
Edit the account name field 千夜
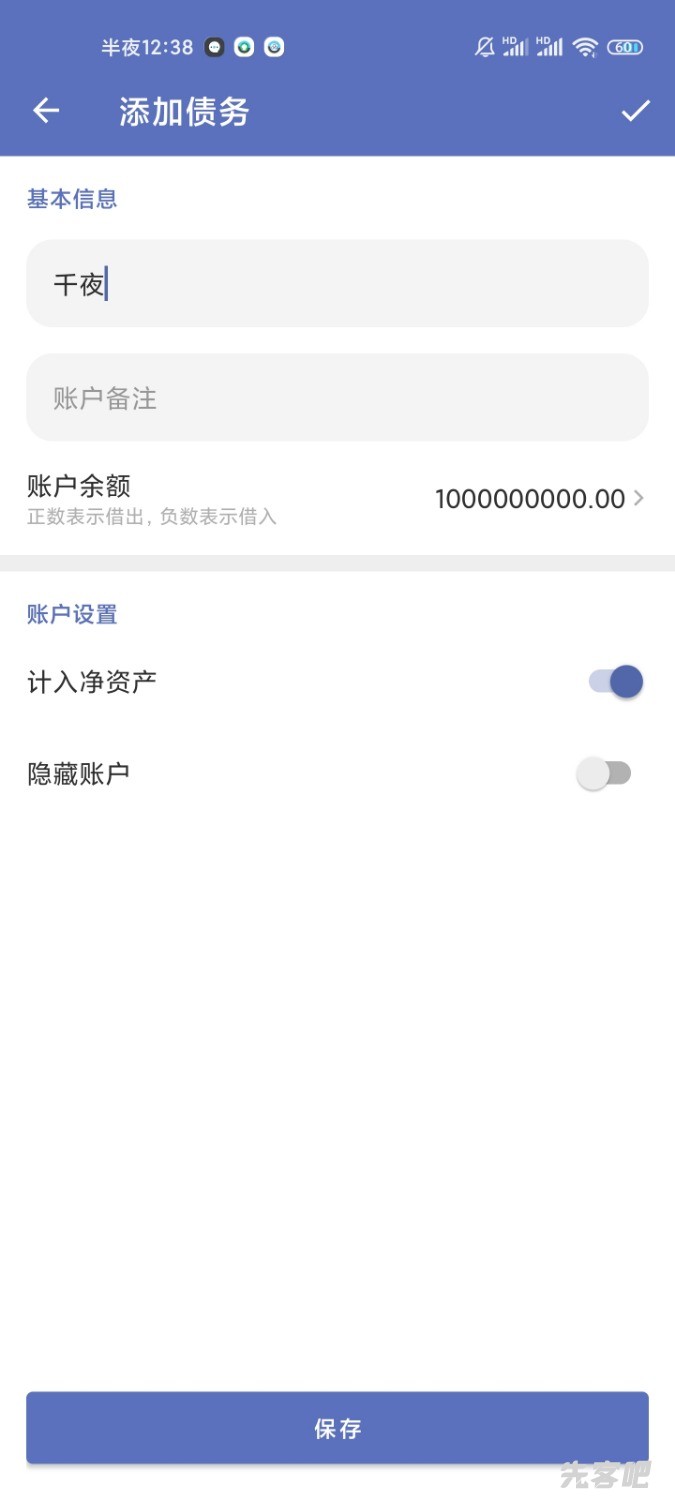(x=337, y=284)
